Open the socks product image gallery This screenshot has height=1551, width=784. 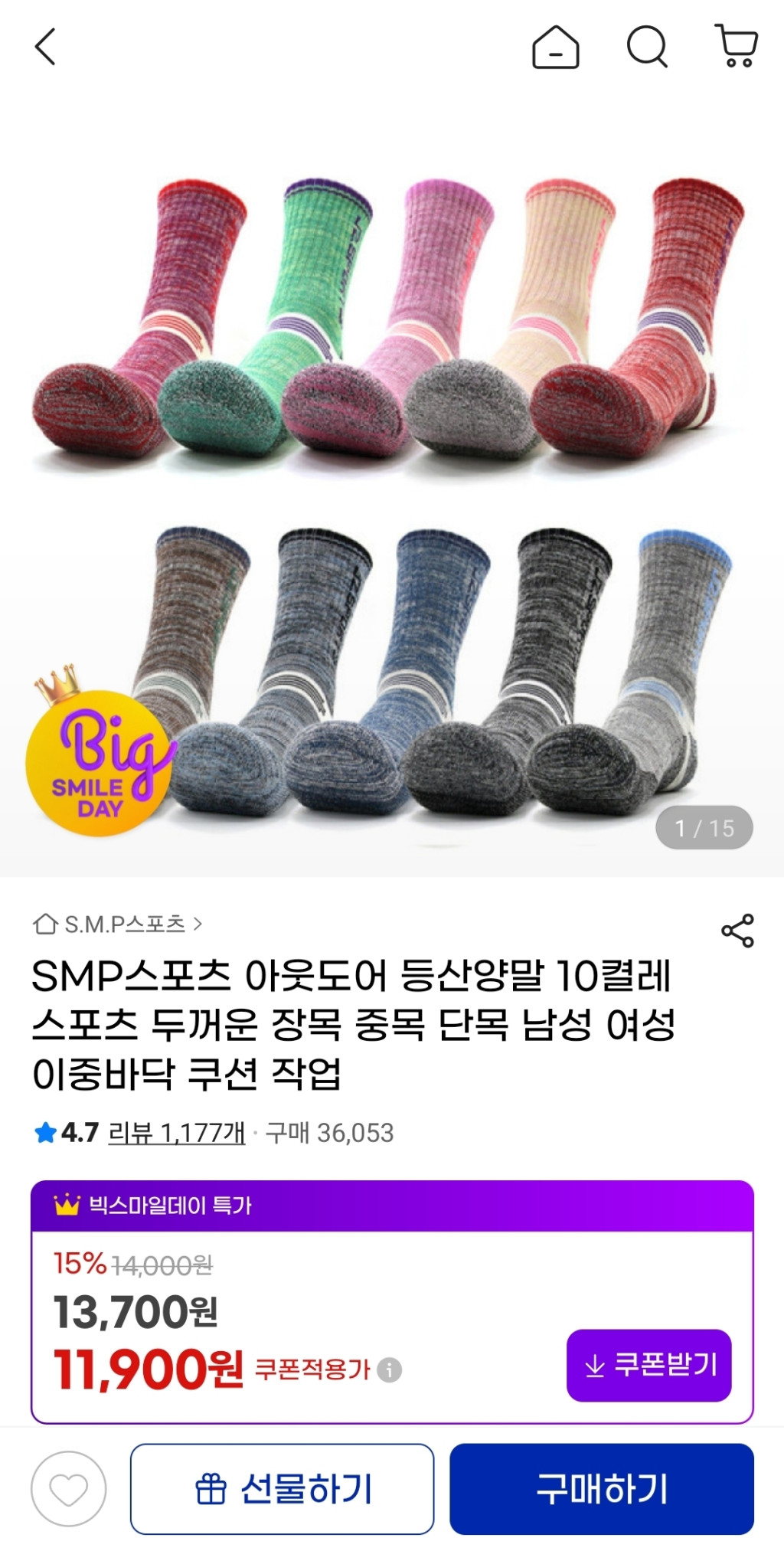[392, 490]
